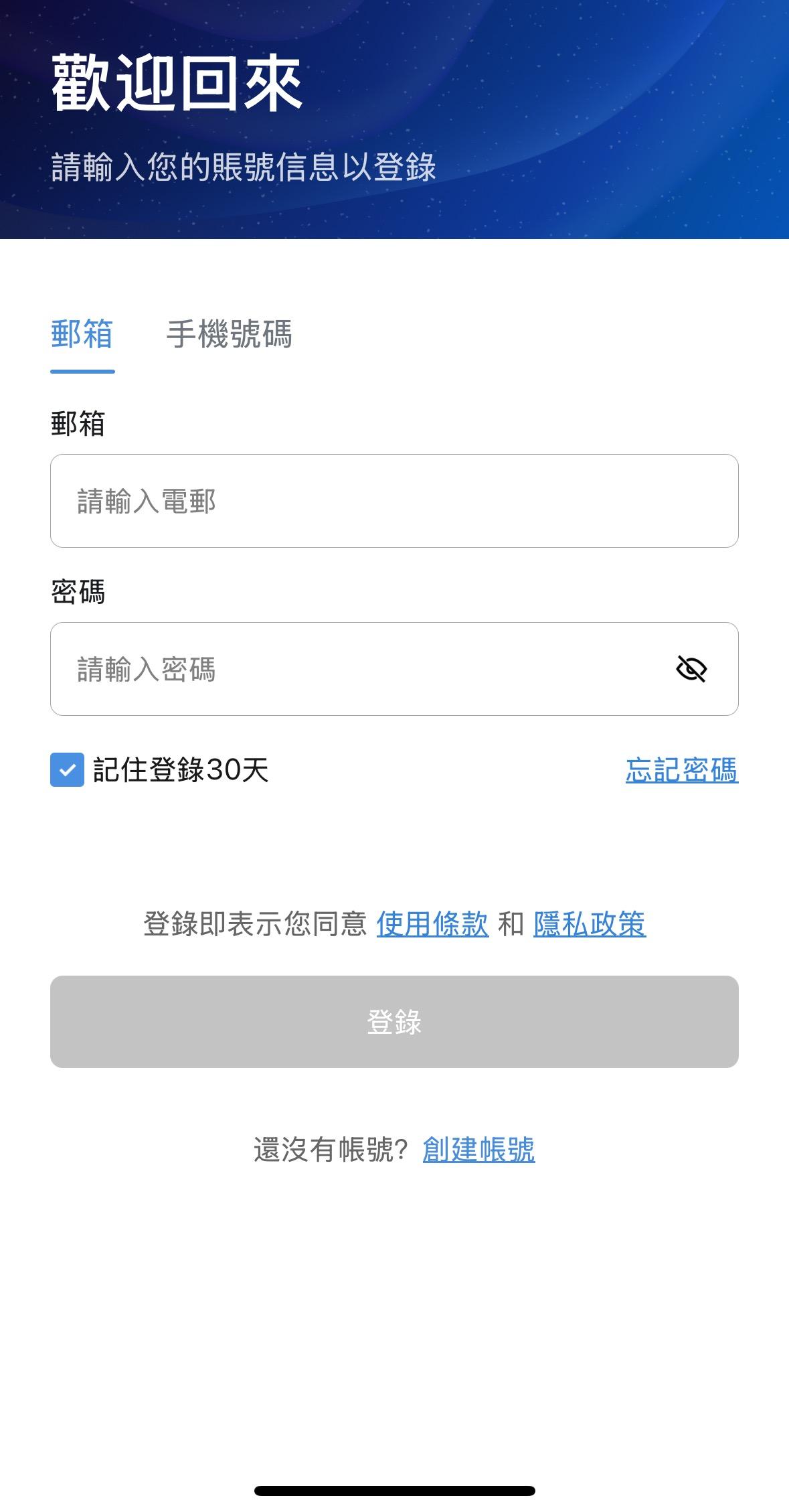
Task: Open the 創建帳號 link
Action: pyautogui.click(x=478, y=1150)
